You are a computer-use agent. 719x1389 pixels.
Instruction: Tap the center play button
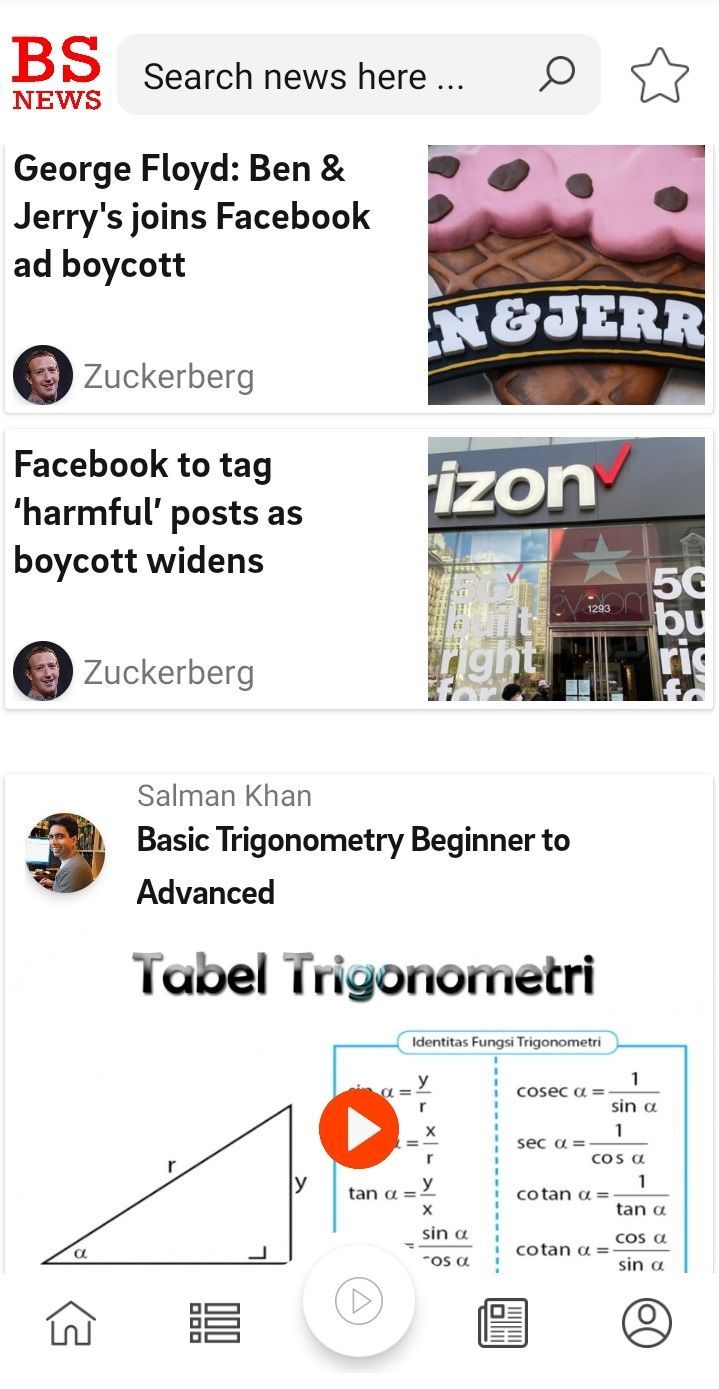point(359,1301)
